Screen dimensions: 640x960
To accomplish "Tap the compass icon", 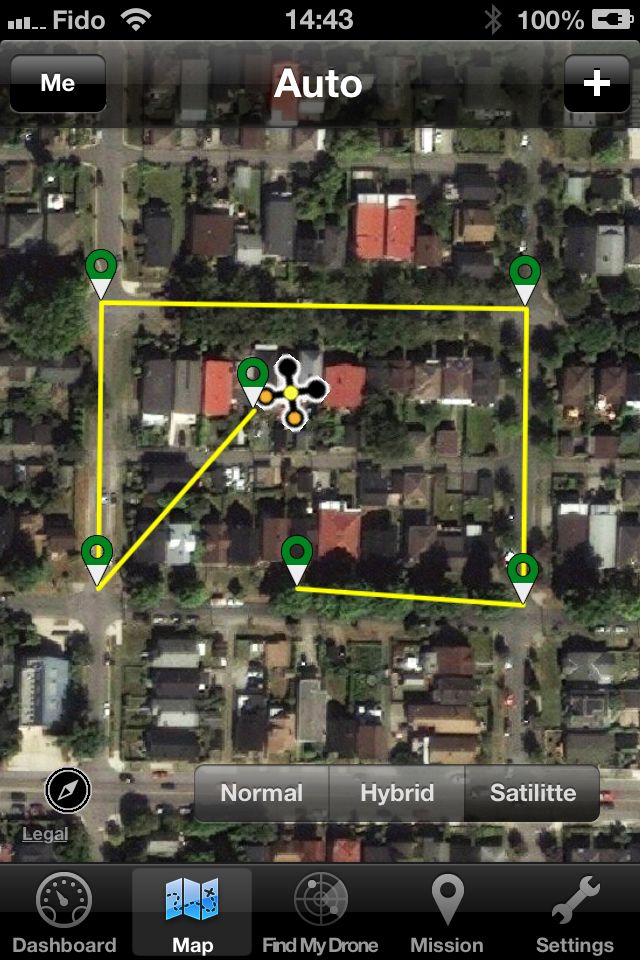I will tap(68, 791).
